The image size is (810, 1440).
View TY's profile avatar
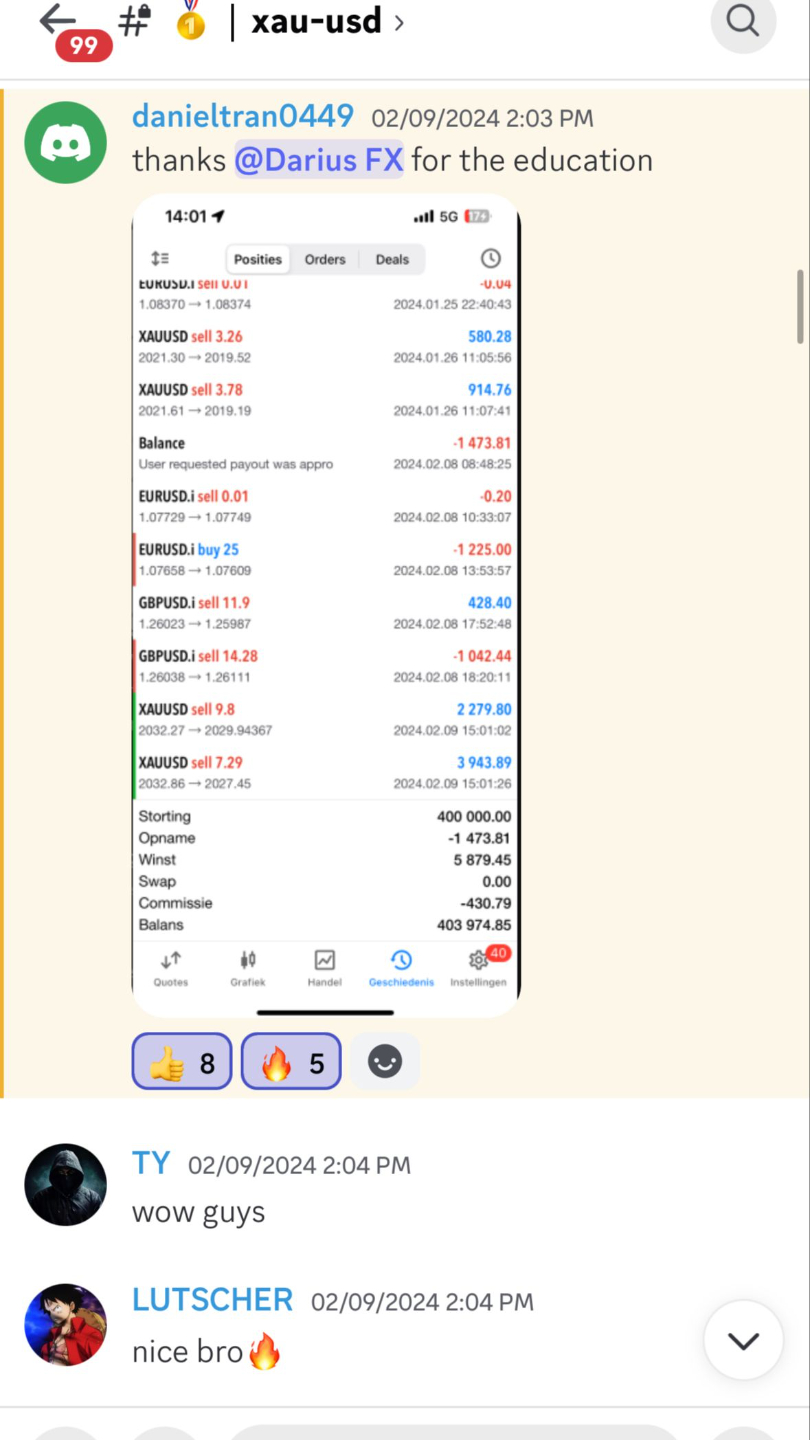pos(65,1185)
